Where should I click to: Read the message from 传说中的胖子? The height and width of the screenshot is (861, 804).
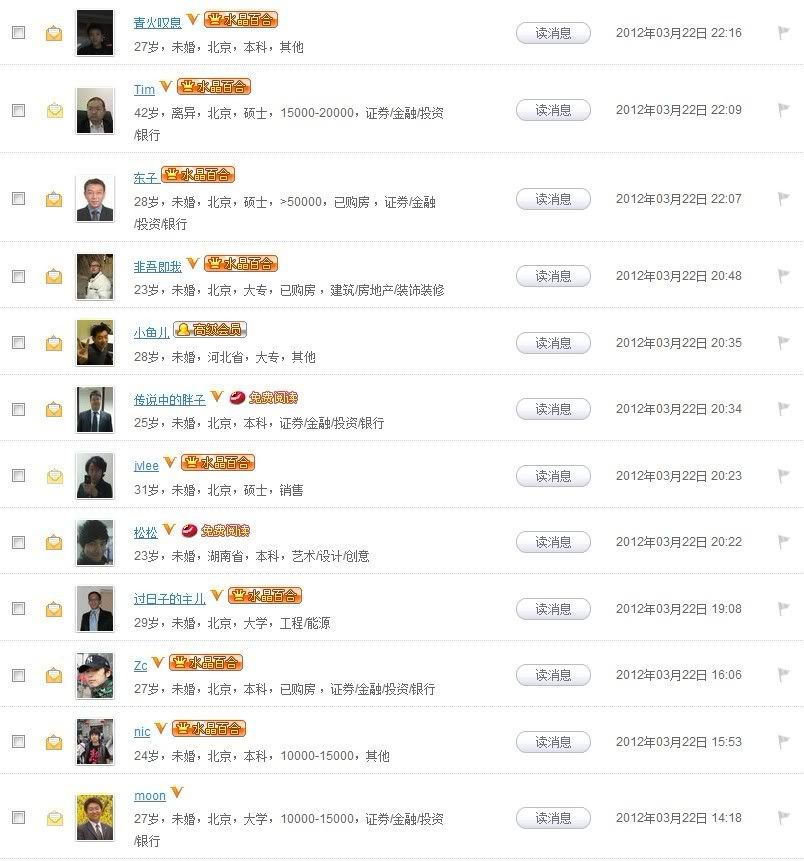553,409
